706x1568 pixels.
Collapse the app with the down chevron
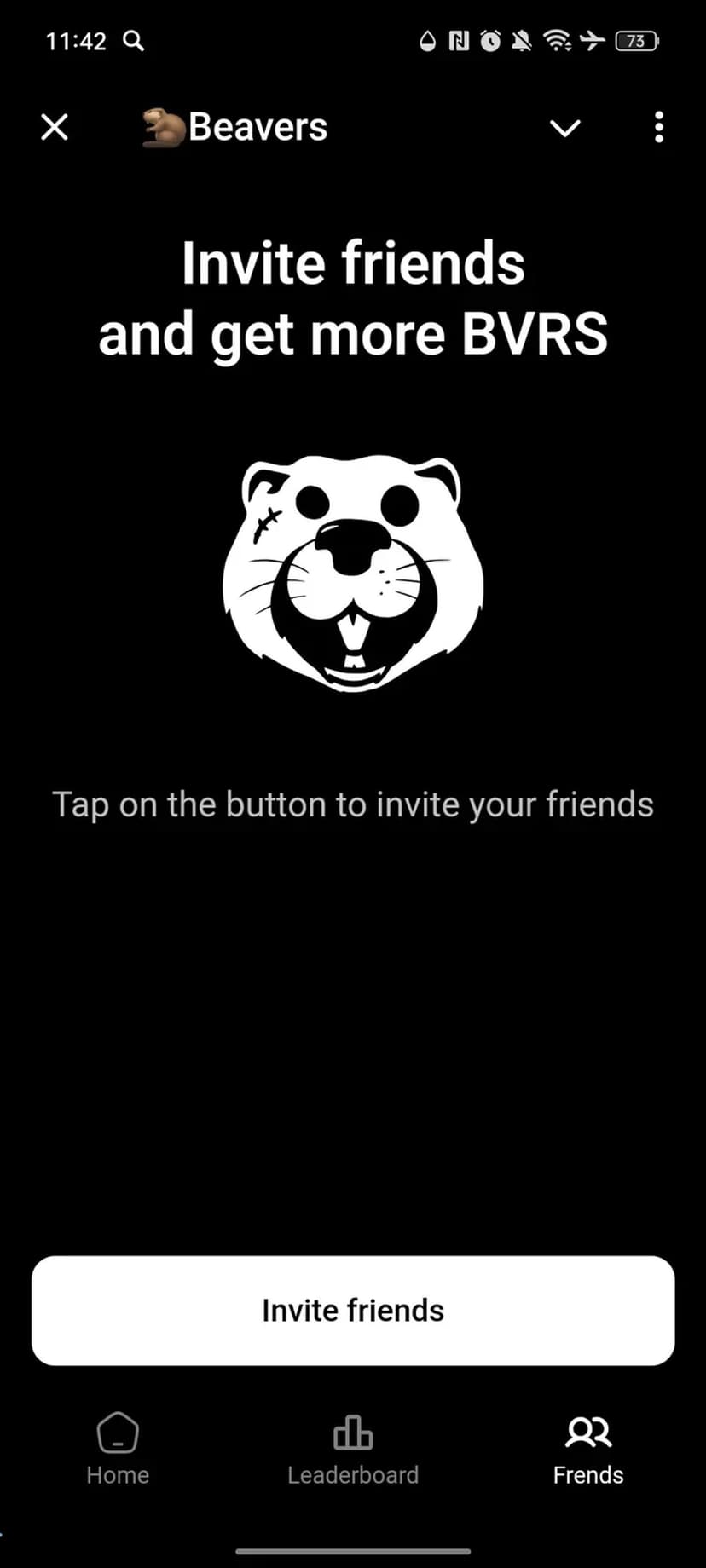564,128
